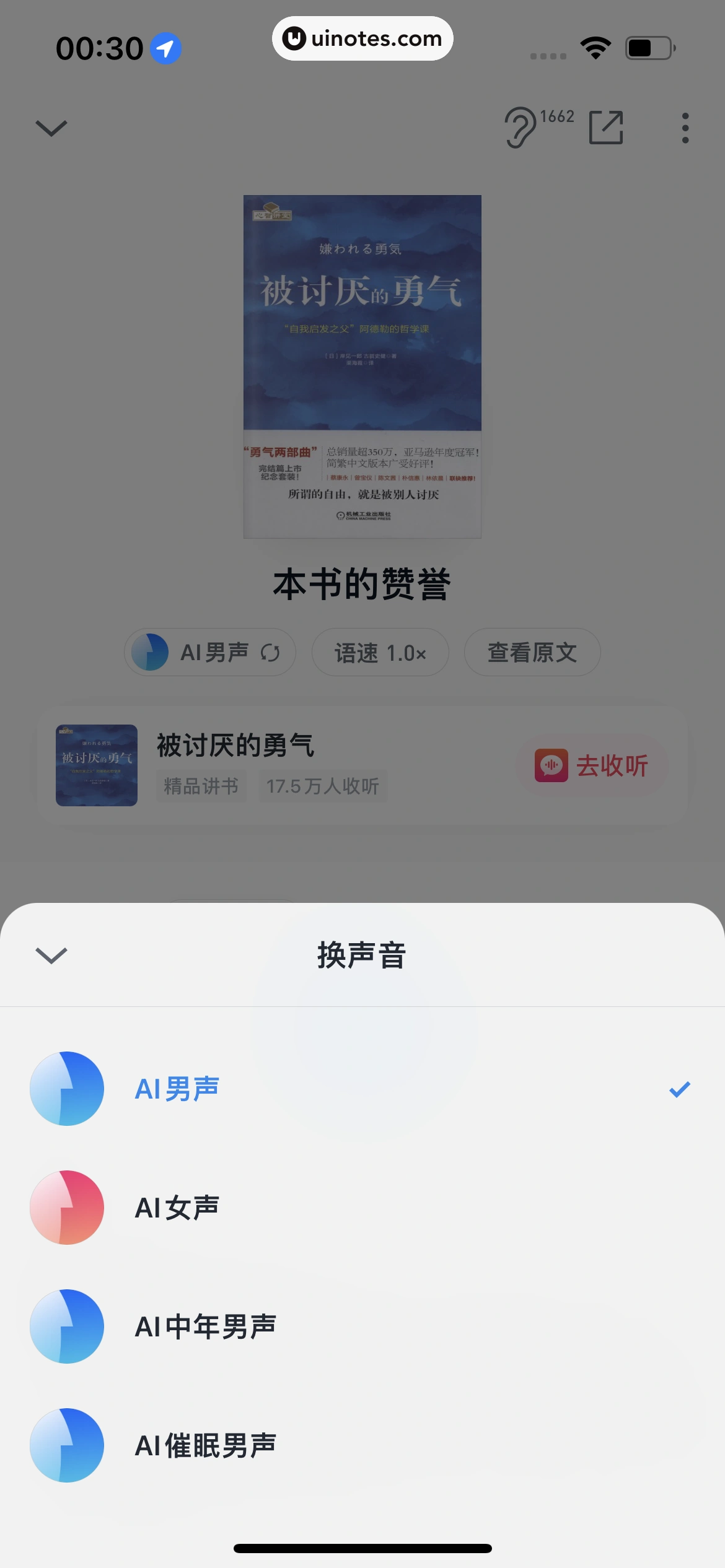The image size is (725, 1568).
Task: Tap the 换声音 panel title
Action: pos(362,954)
